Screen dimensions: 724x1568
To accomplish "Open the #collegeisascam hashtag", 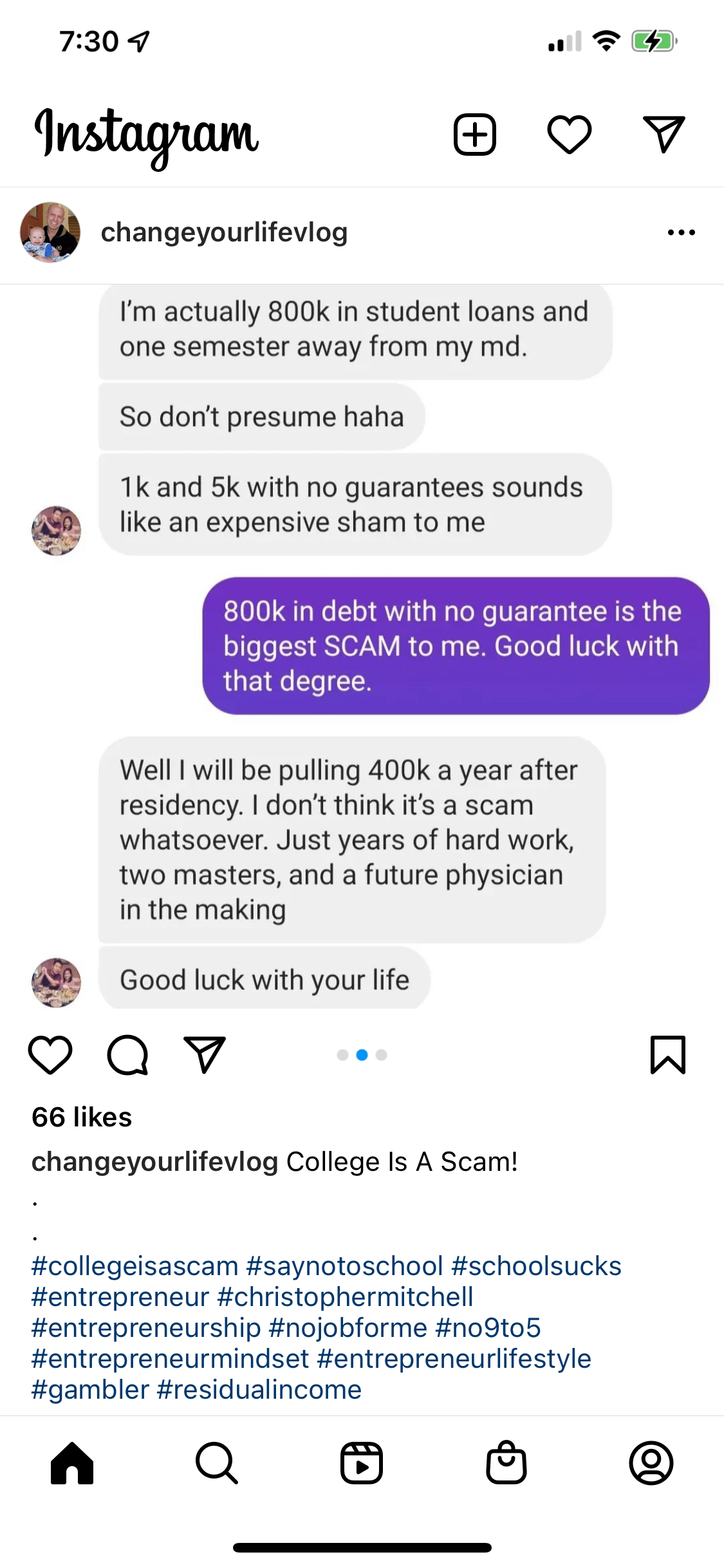I will click(x=135, y=1266).
